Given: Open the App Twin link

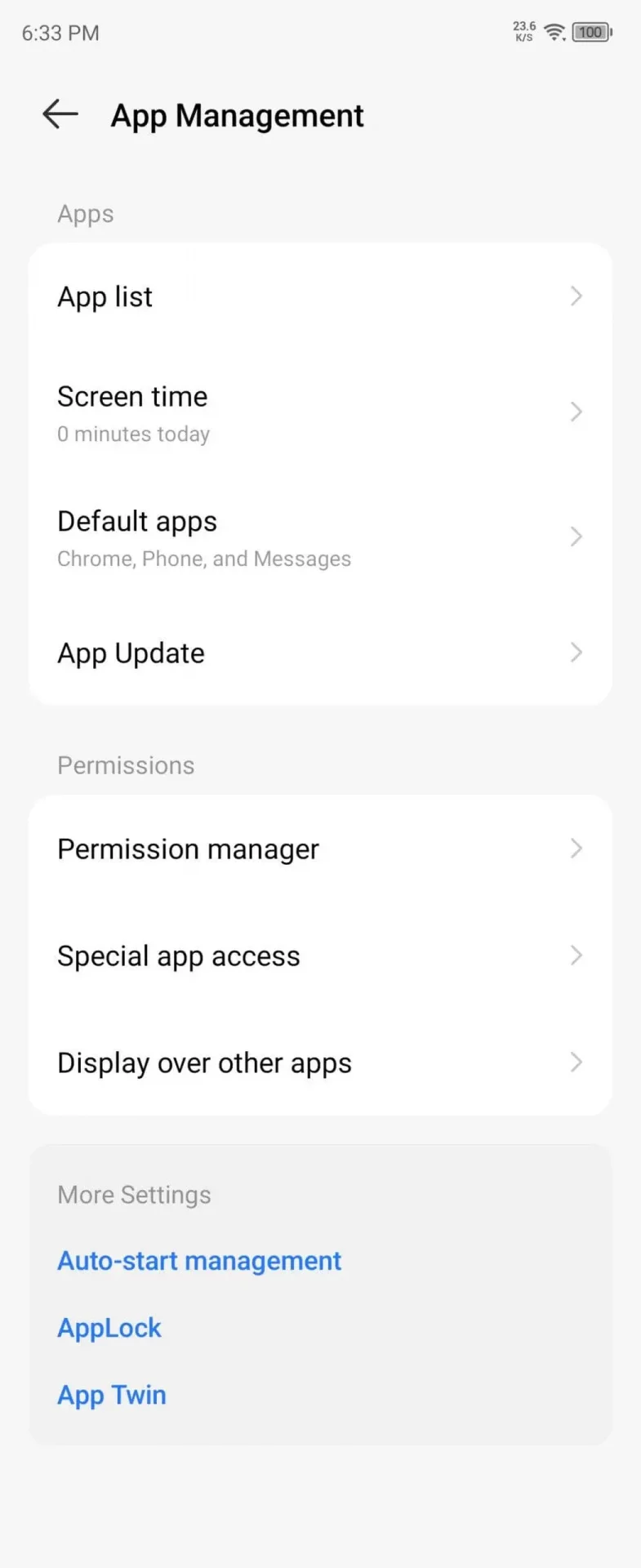Looking at the screenshot, I should click(112, 1395).
